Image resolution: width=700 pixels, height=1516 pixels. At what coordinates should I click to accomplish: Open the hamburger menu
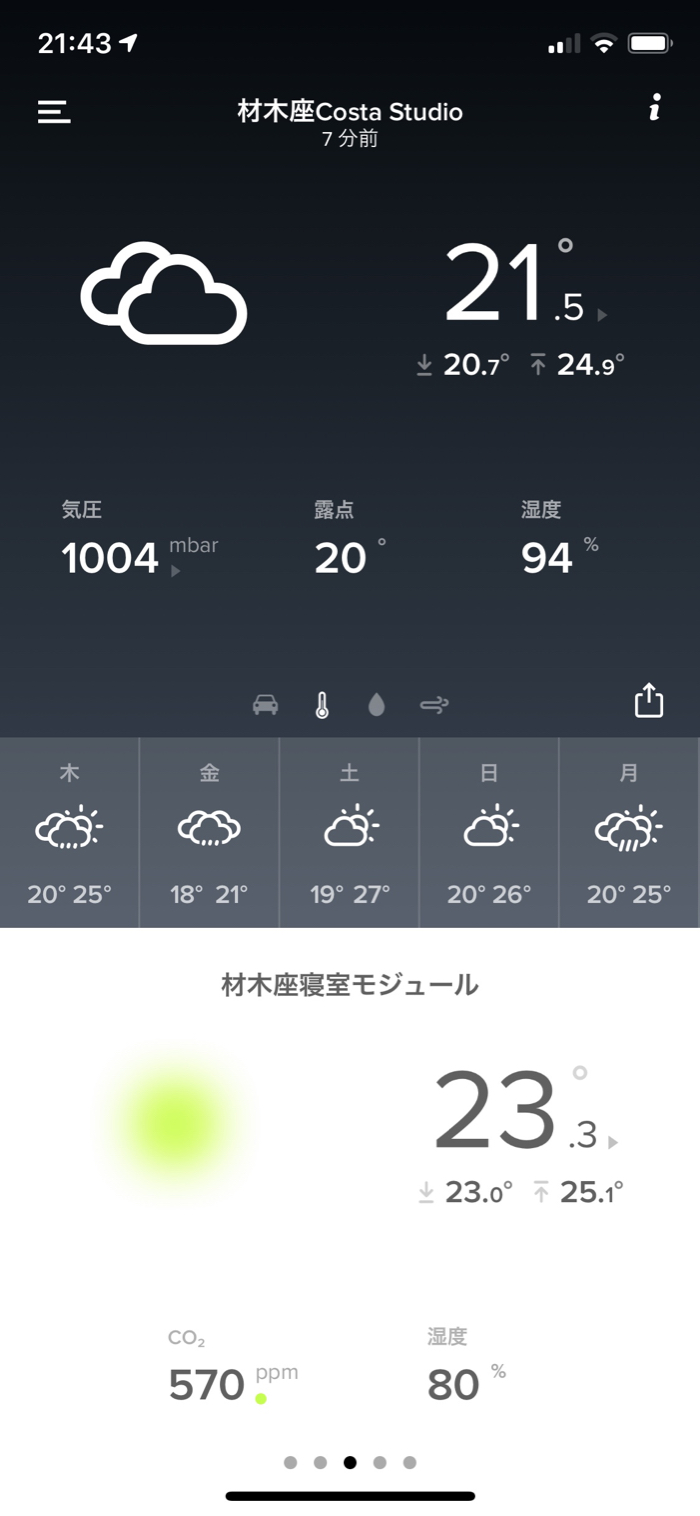click(x=54, y=111)
